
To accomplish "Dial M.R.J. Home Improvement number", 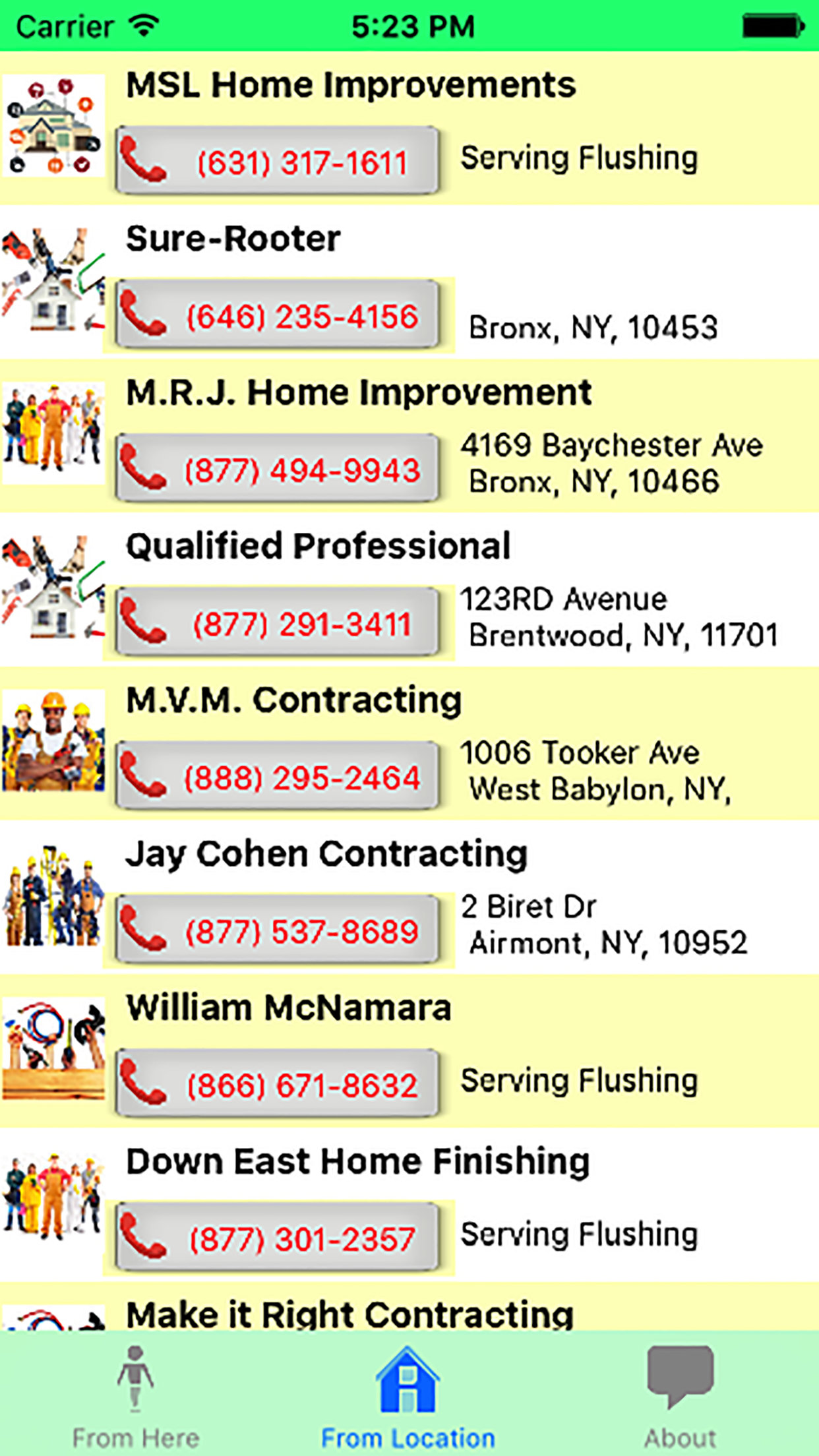I will coord(277,469).
